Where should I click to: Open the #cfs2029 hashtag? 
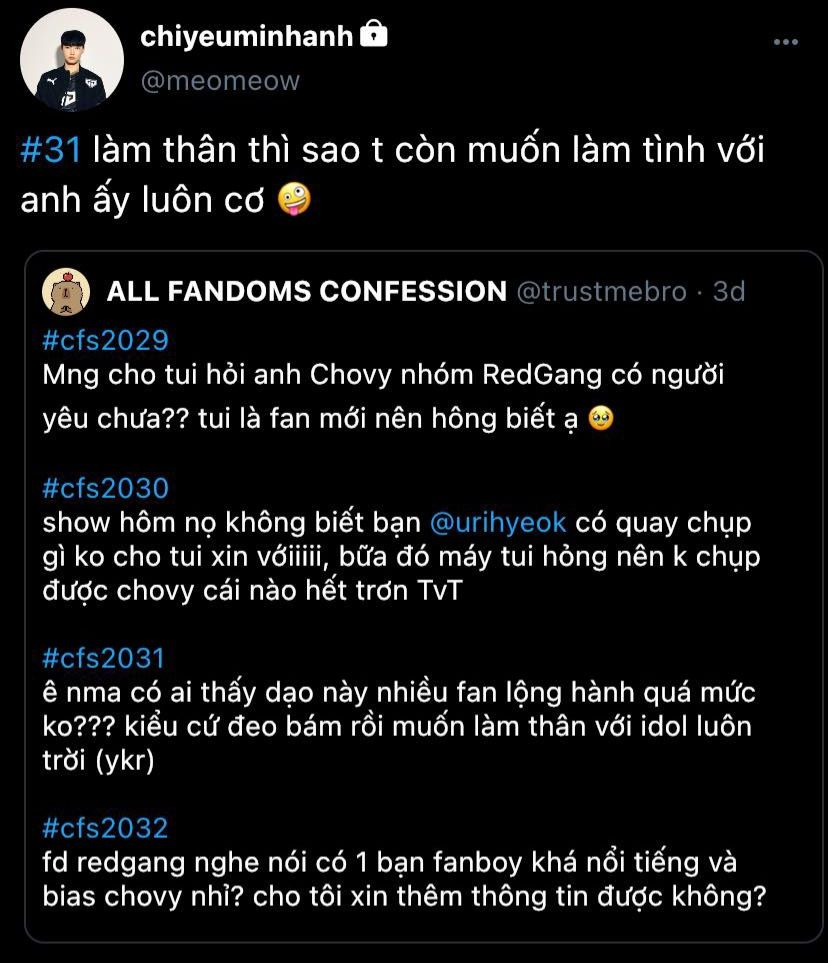(105, 340)
